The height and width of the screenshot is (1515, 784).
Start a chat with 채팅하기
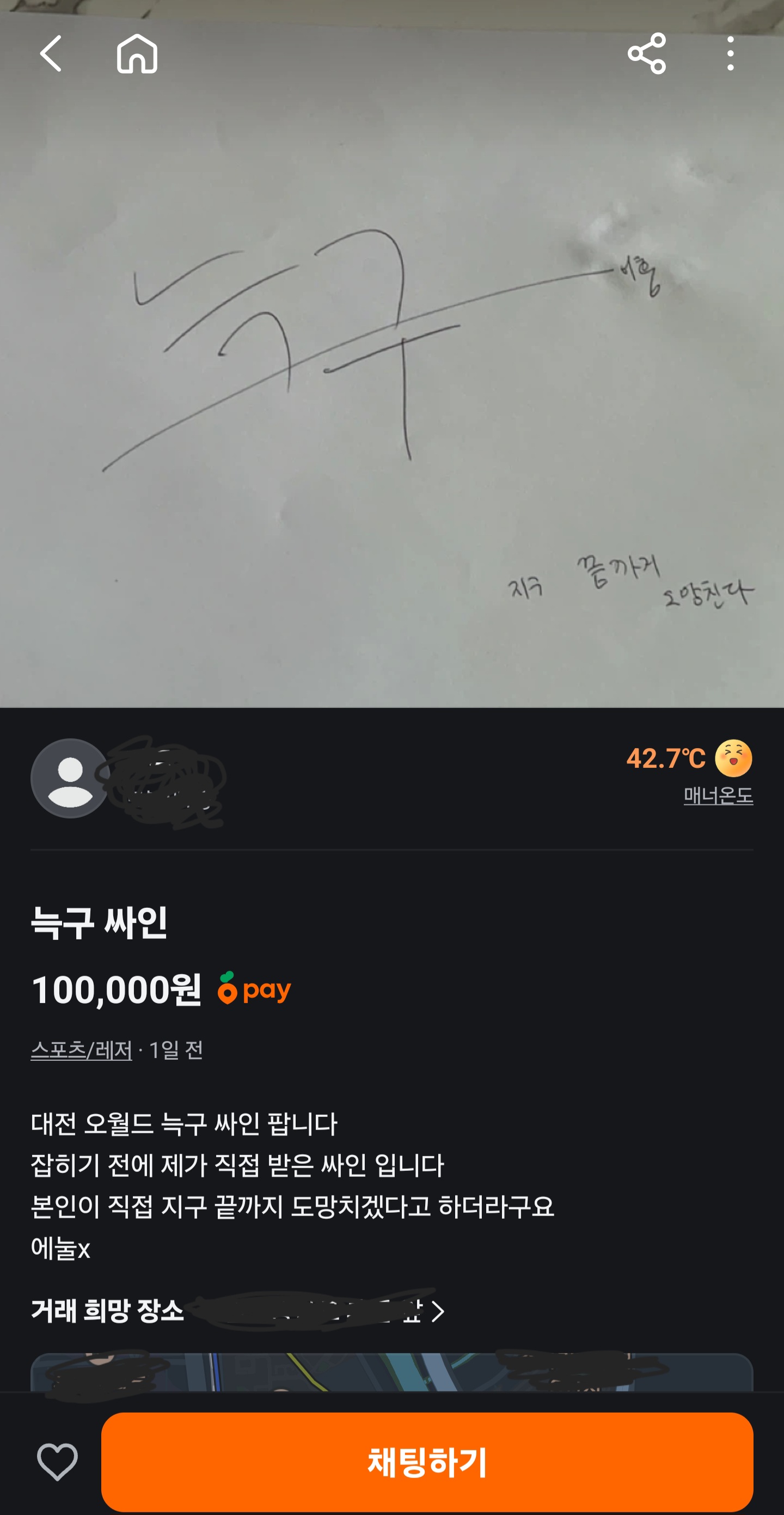(427, 1462)
